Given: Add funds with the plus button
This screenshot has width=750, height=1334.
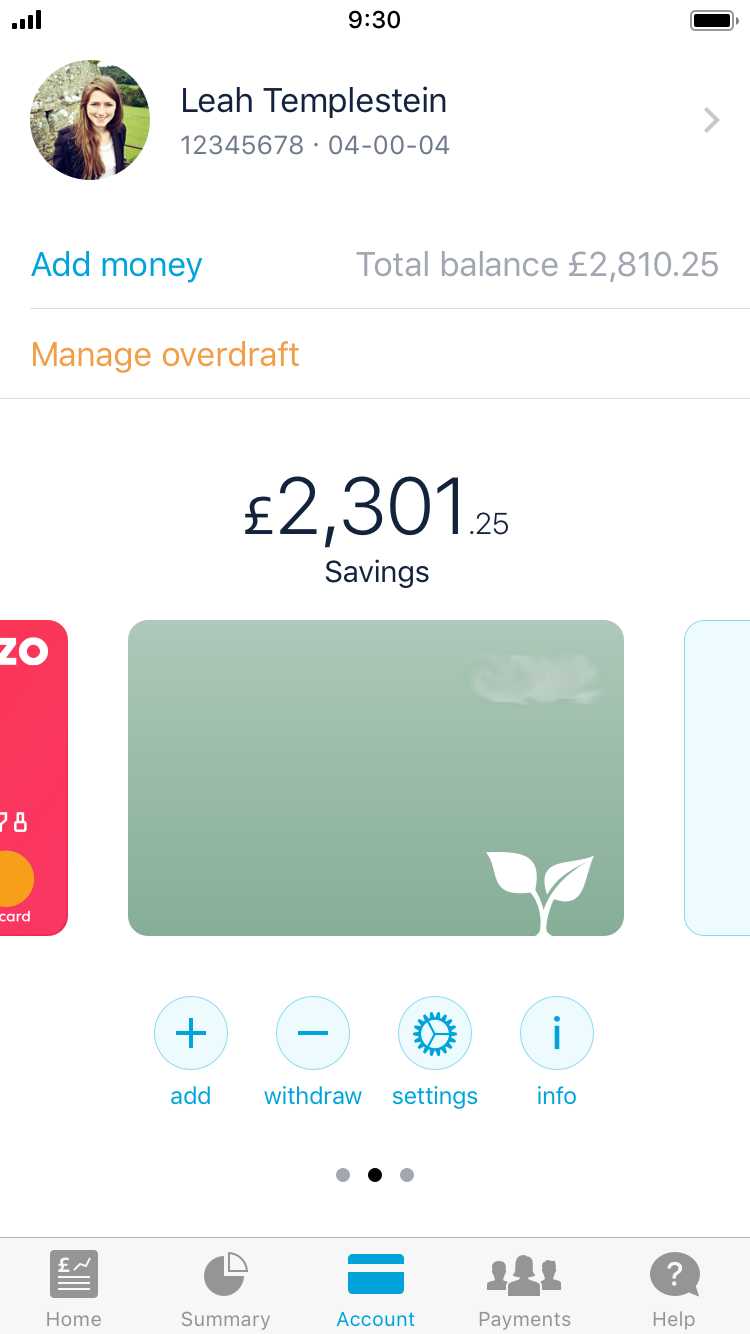Looking at the screenshot, I should point(191,1034).
